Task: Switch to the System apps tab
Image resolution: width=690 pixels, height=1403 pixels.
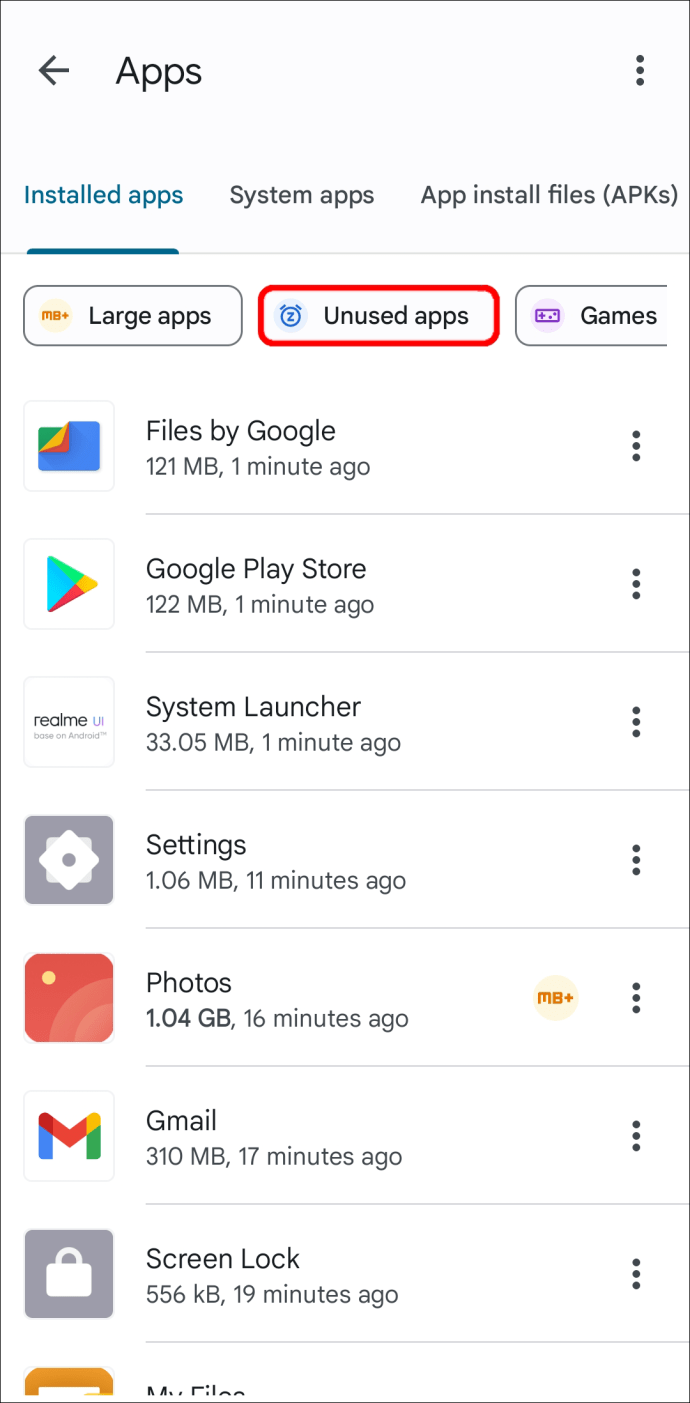Action: coord(301,195)
